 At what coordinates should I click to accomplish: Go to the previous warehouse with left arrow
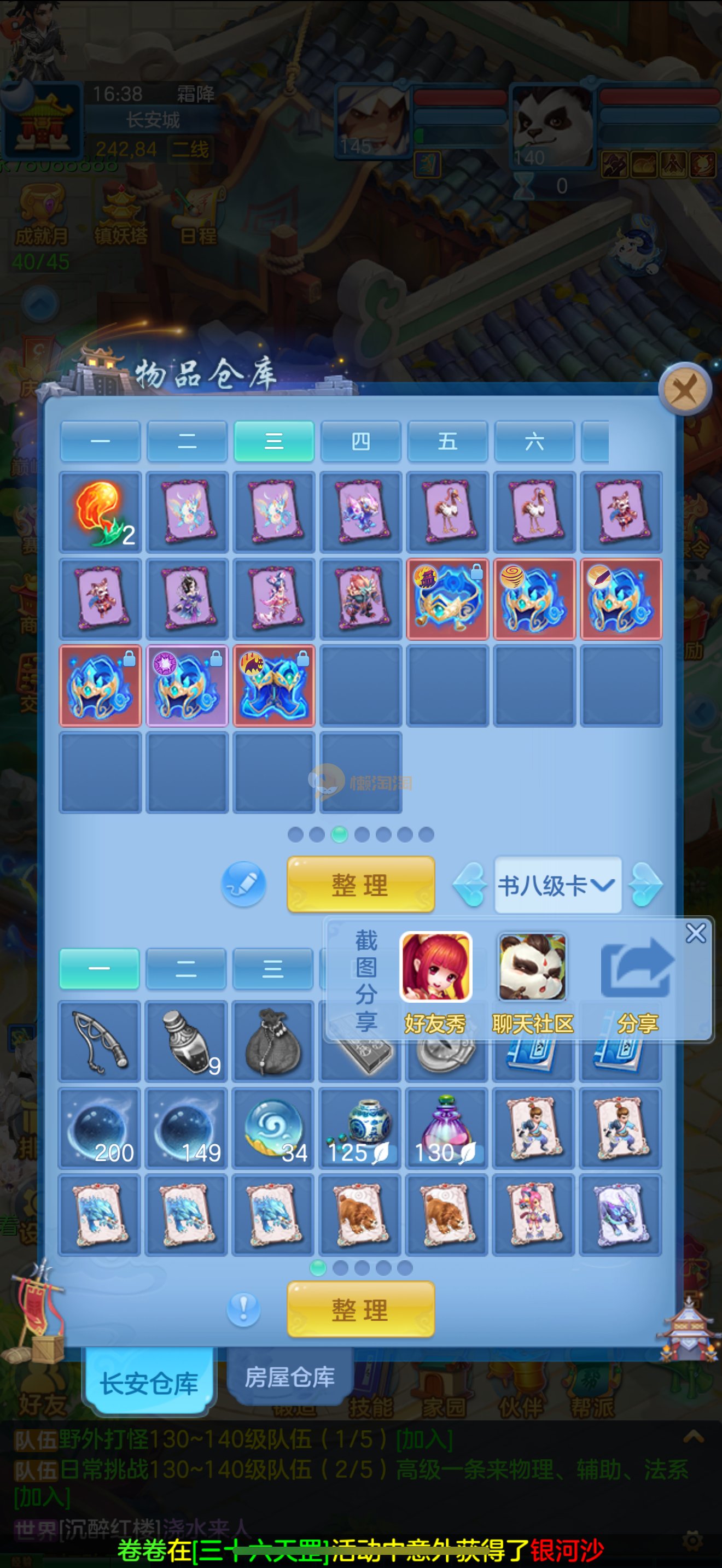(x=470, y=885)
